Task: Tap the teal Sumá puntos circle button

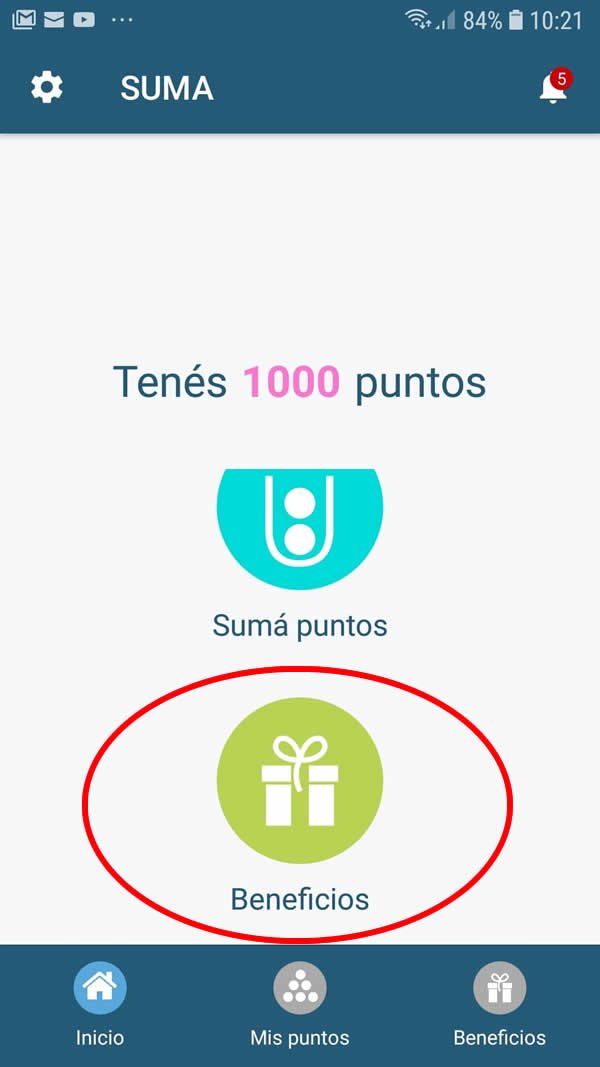Action: (x=300, y=529)
